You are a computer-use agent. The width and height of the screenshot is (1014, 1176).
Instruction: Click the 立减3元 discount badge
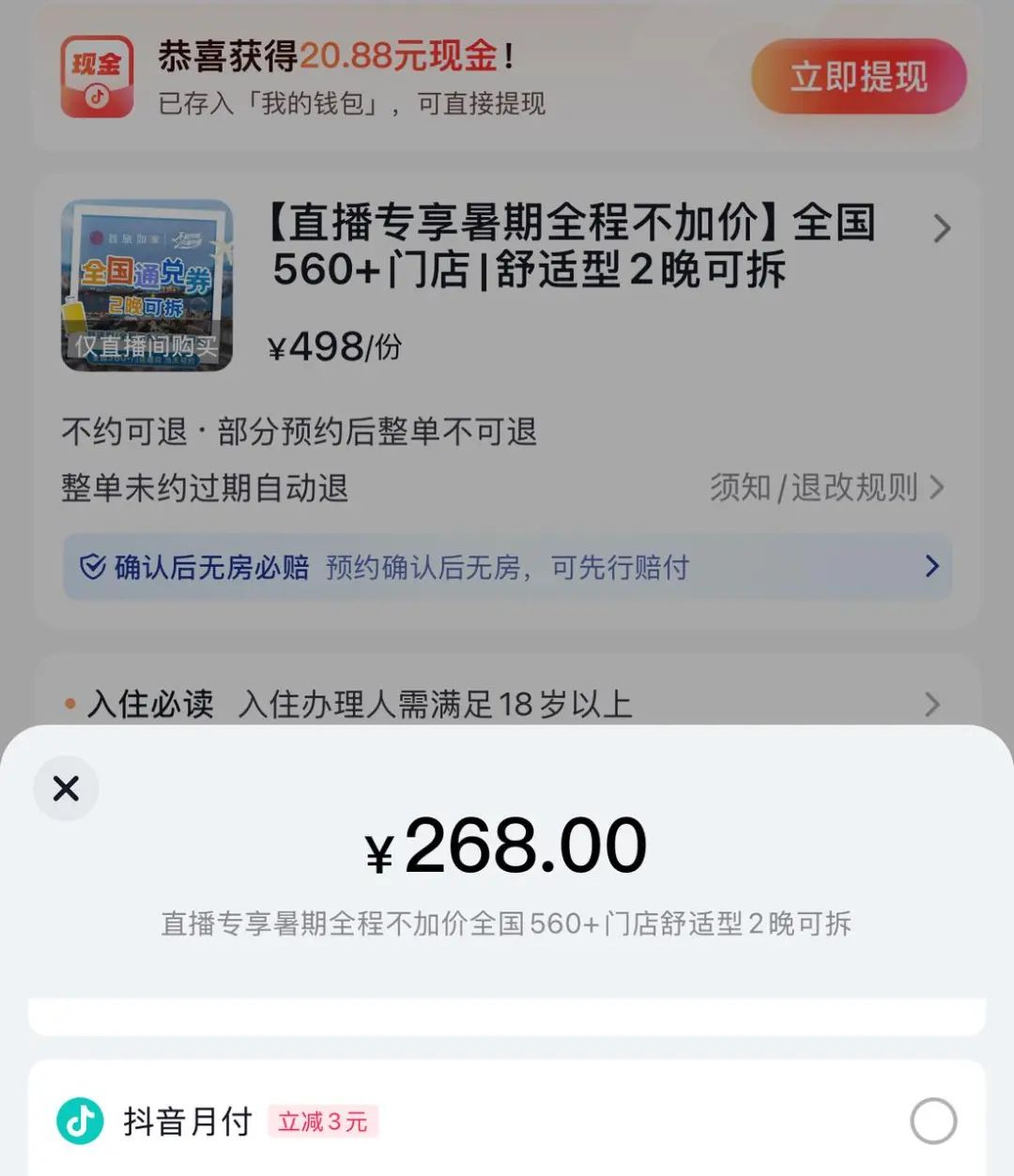(324, 1123)
